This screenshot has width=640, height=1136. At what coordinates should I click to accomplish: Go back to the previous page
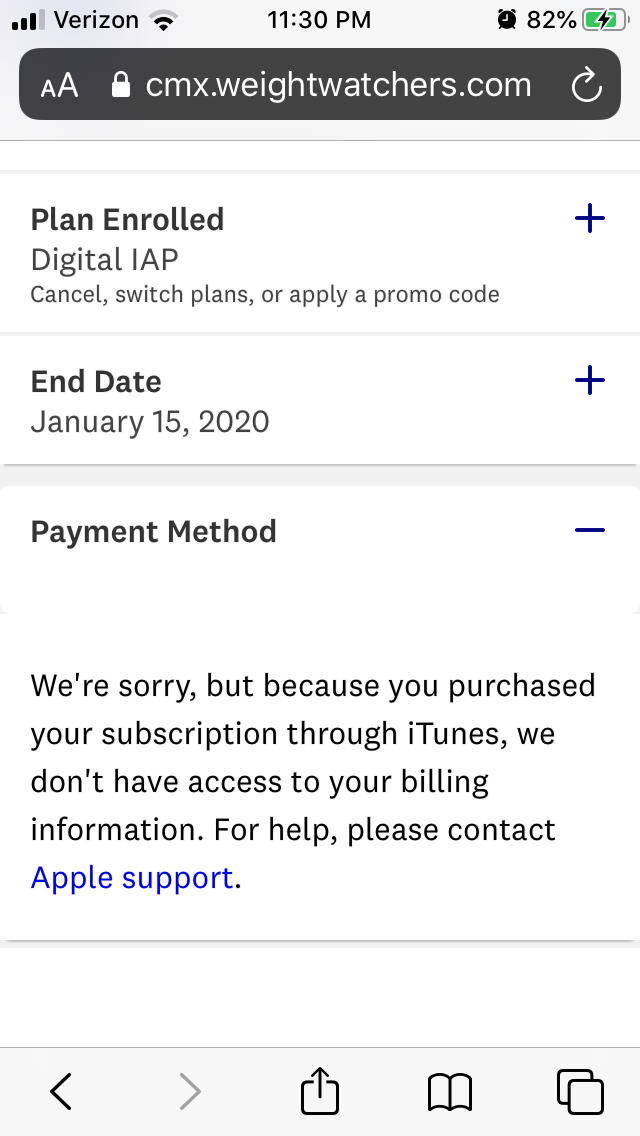pos(62,1091)
